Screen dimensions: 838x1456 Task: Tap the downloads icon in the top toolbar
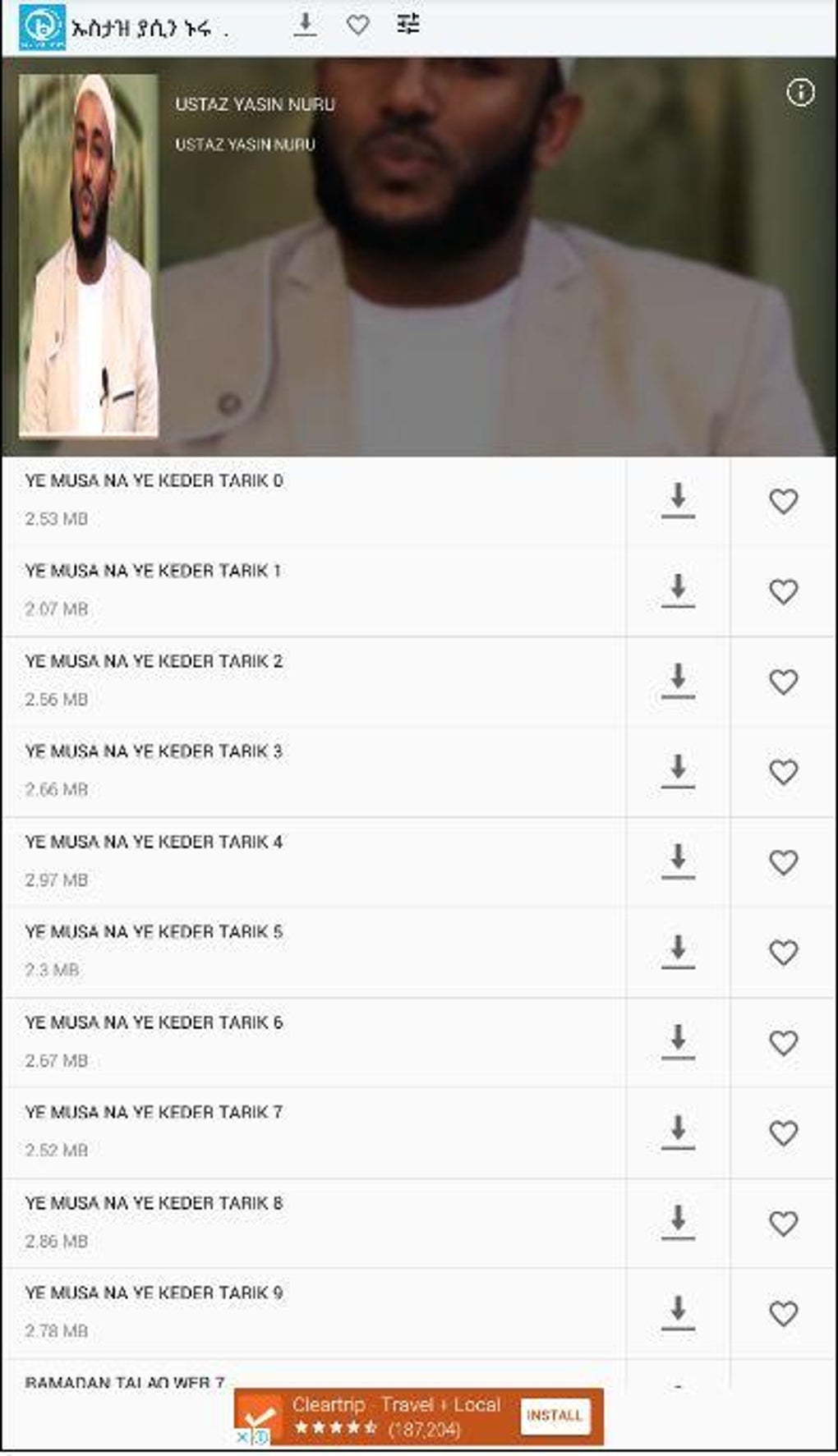(305, 25)
